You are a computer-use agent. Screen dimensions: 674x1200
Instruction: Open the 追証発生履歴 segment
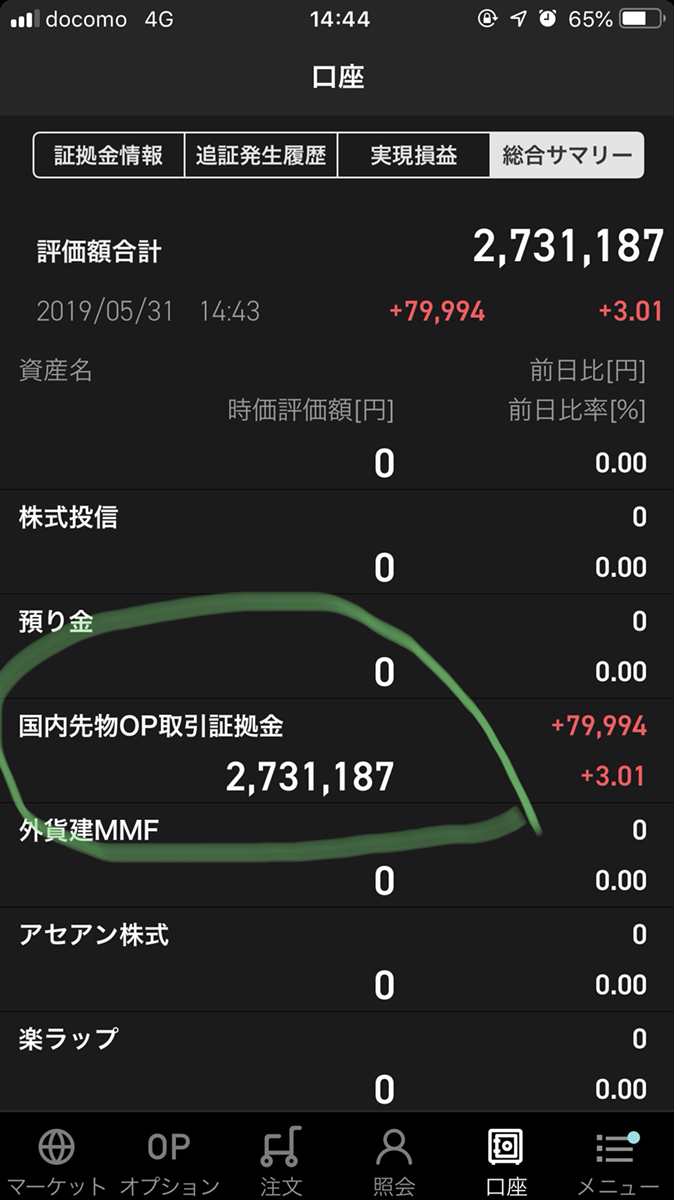click(261, 156)
